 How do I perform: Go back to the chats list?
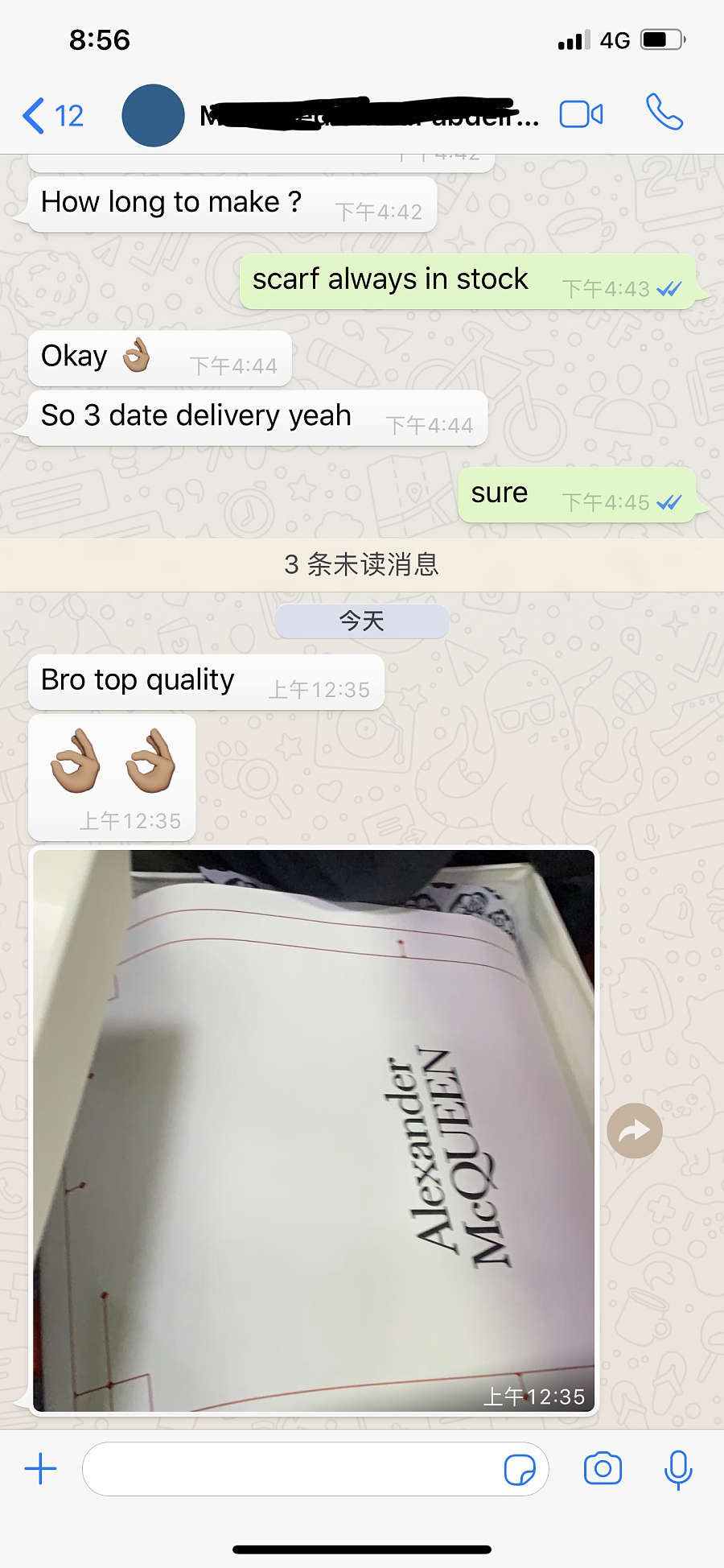(x=51, y=116)
